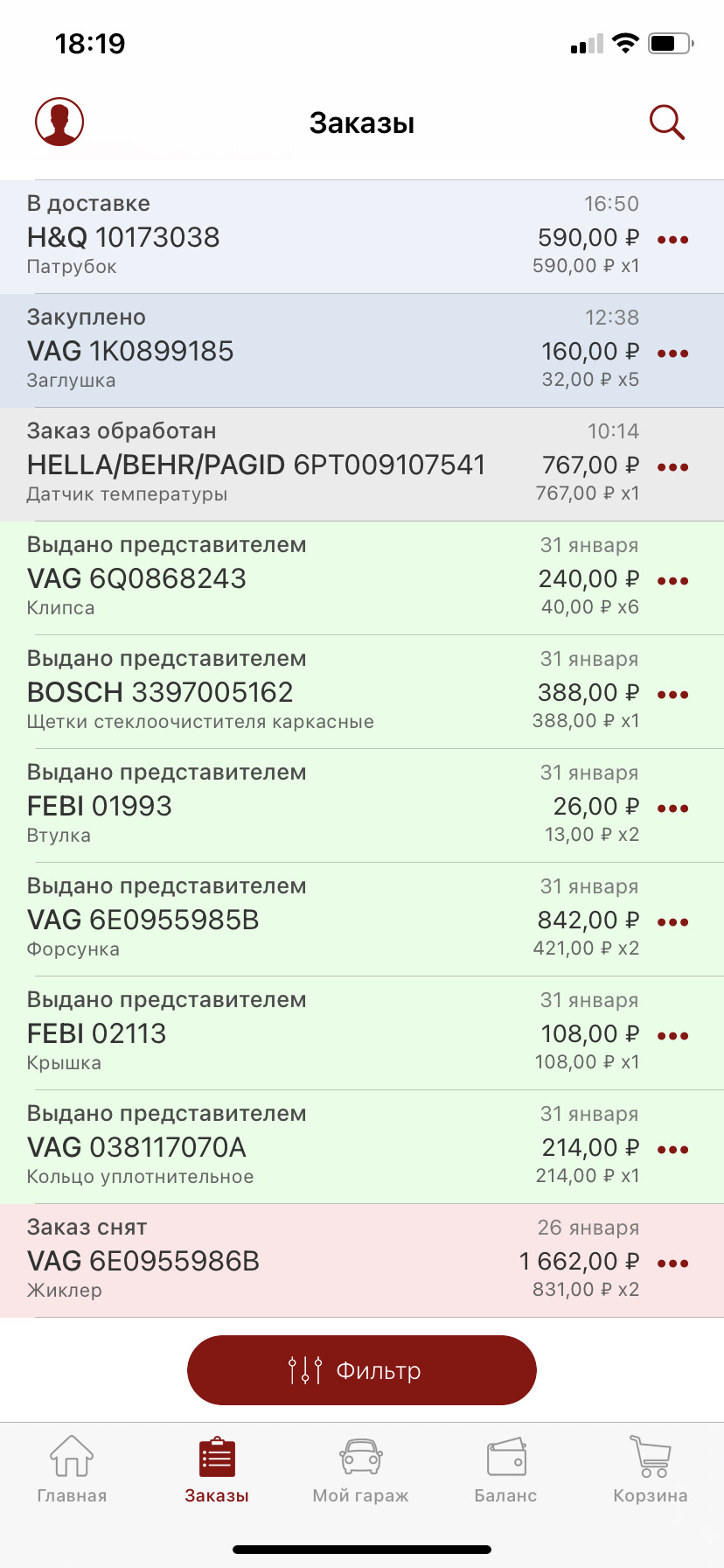
Task: Open options for FEBI 02113 Крышка
Action: click(673, 1036)
